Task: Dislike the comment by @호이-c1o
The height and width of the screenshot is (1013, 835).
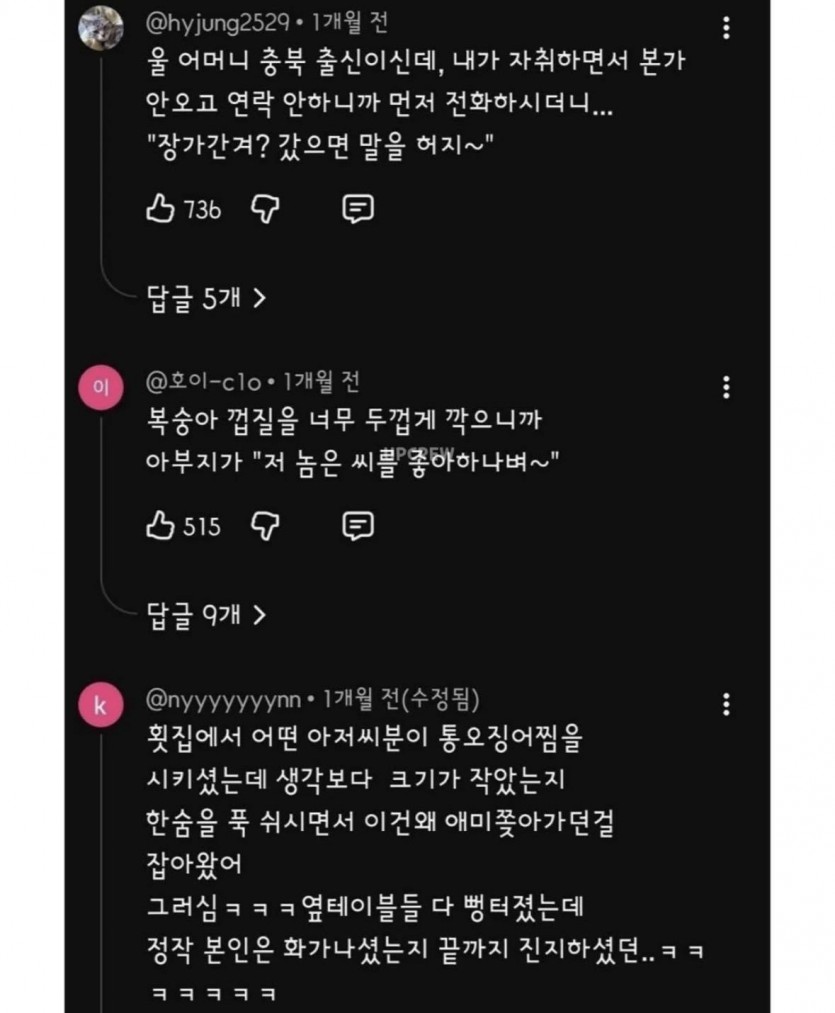Action: (264, 526)
